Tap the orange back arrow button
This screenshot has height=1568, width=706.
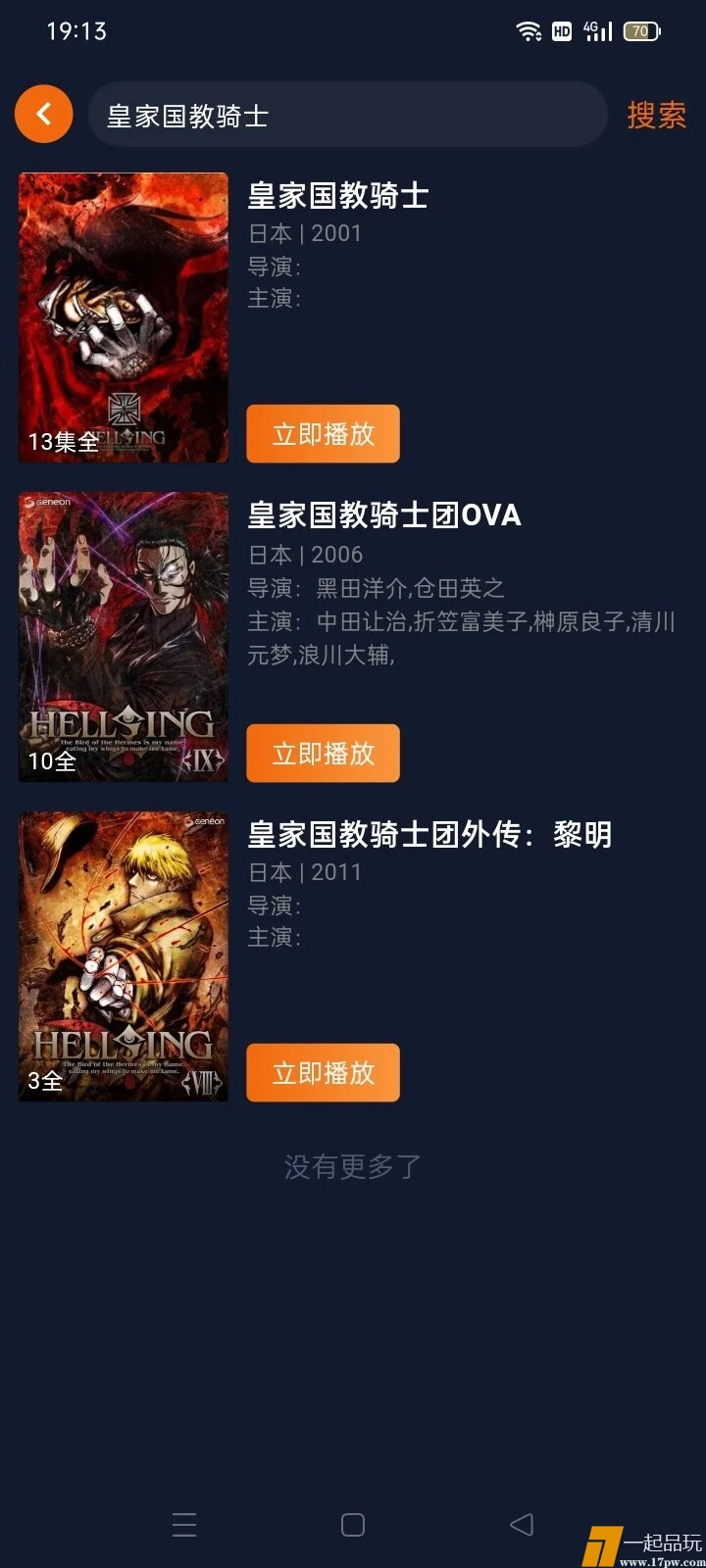pos(43,115)
